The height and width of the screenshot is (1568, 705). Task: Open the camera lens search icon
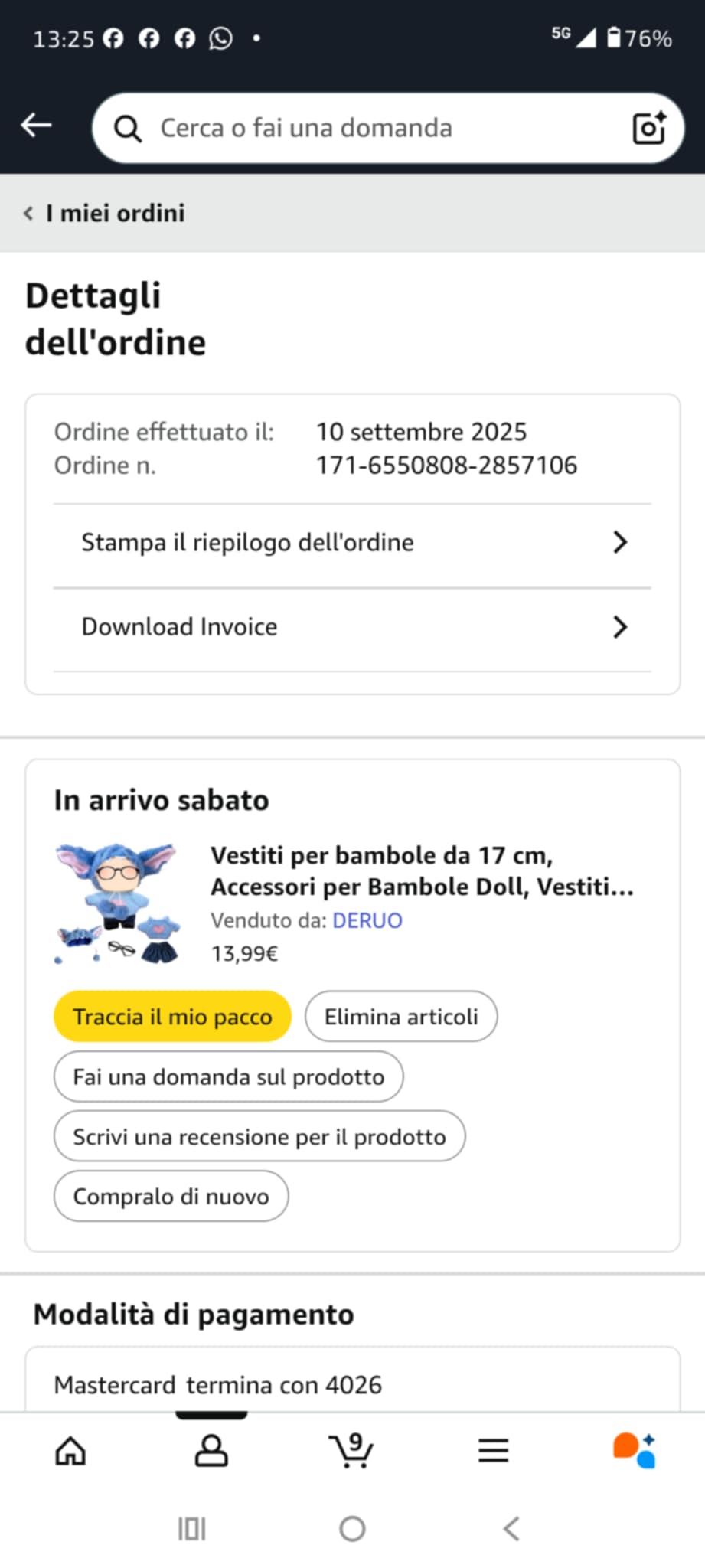coord(648,128)
